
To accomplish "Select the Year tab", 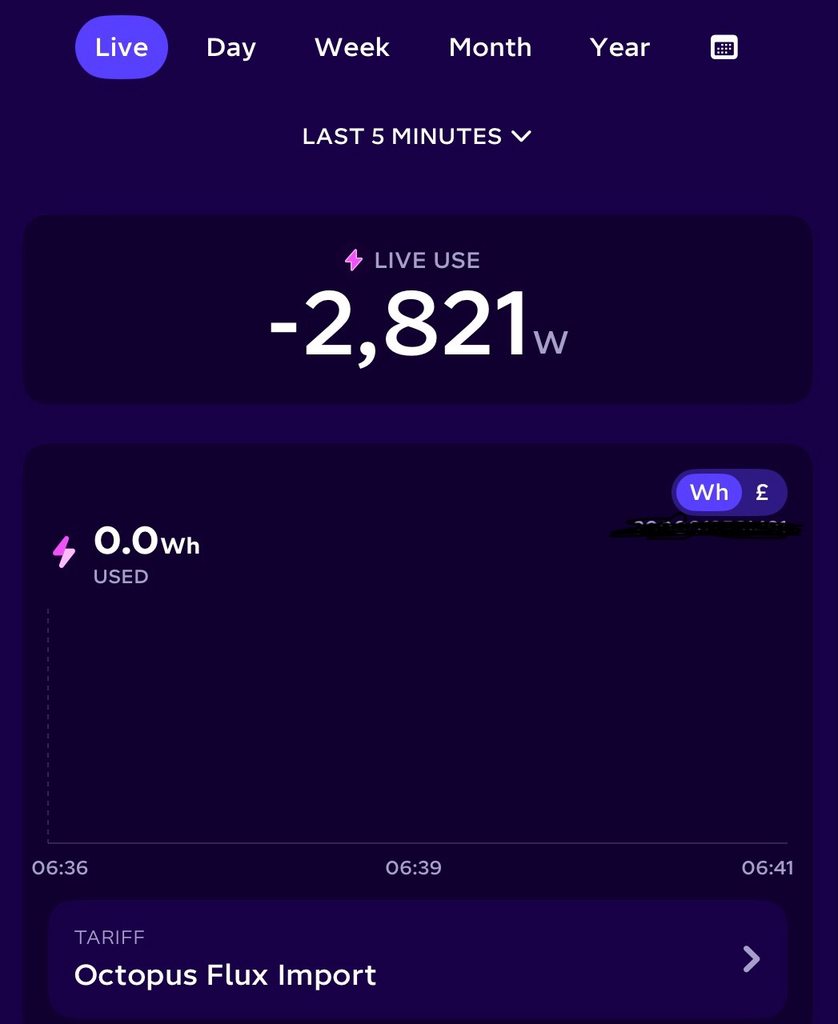I will point(620,47).
